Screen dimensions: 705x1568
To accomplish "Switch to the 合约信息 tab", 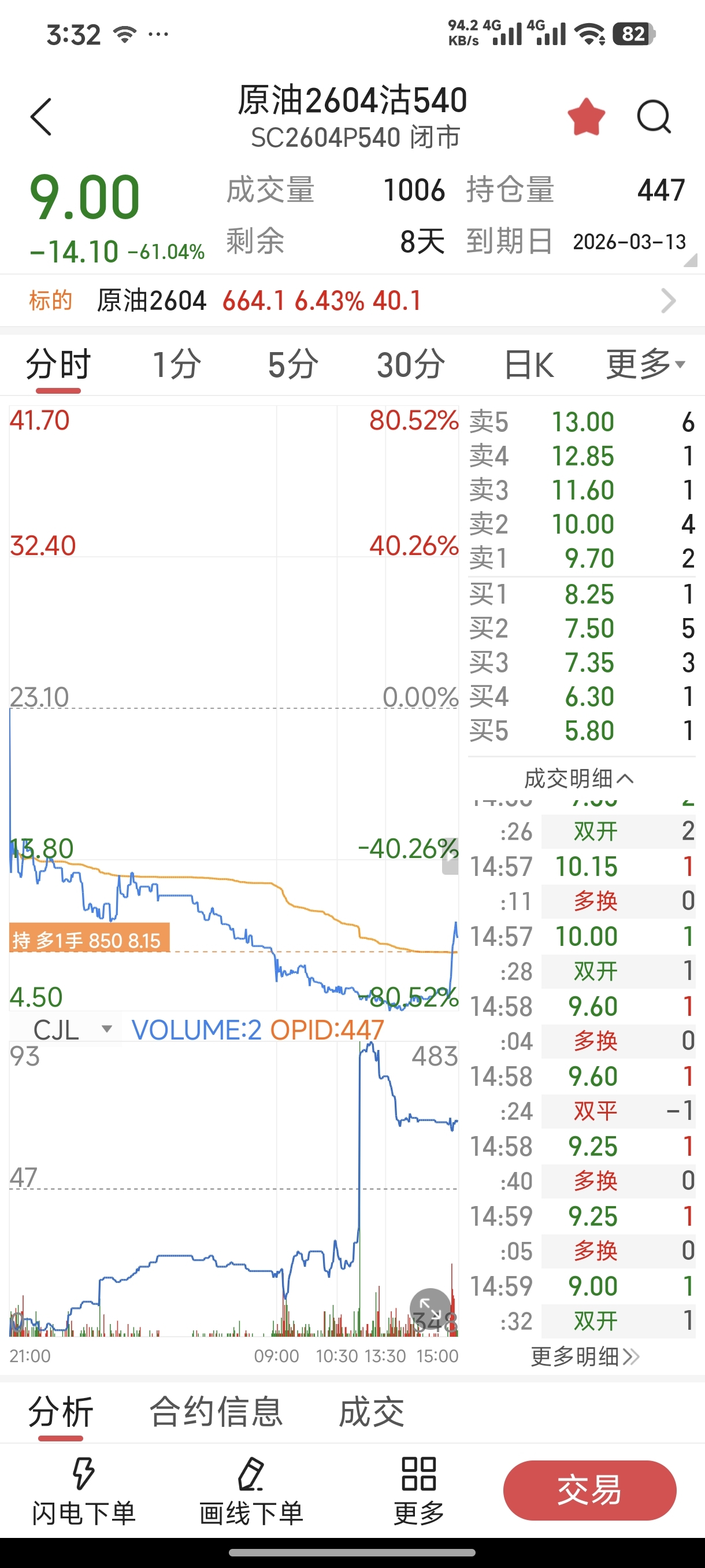I will point(217,1411).
